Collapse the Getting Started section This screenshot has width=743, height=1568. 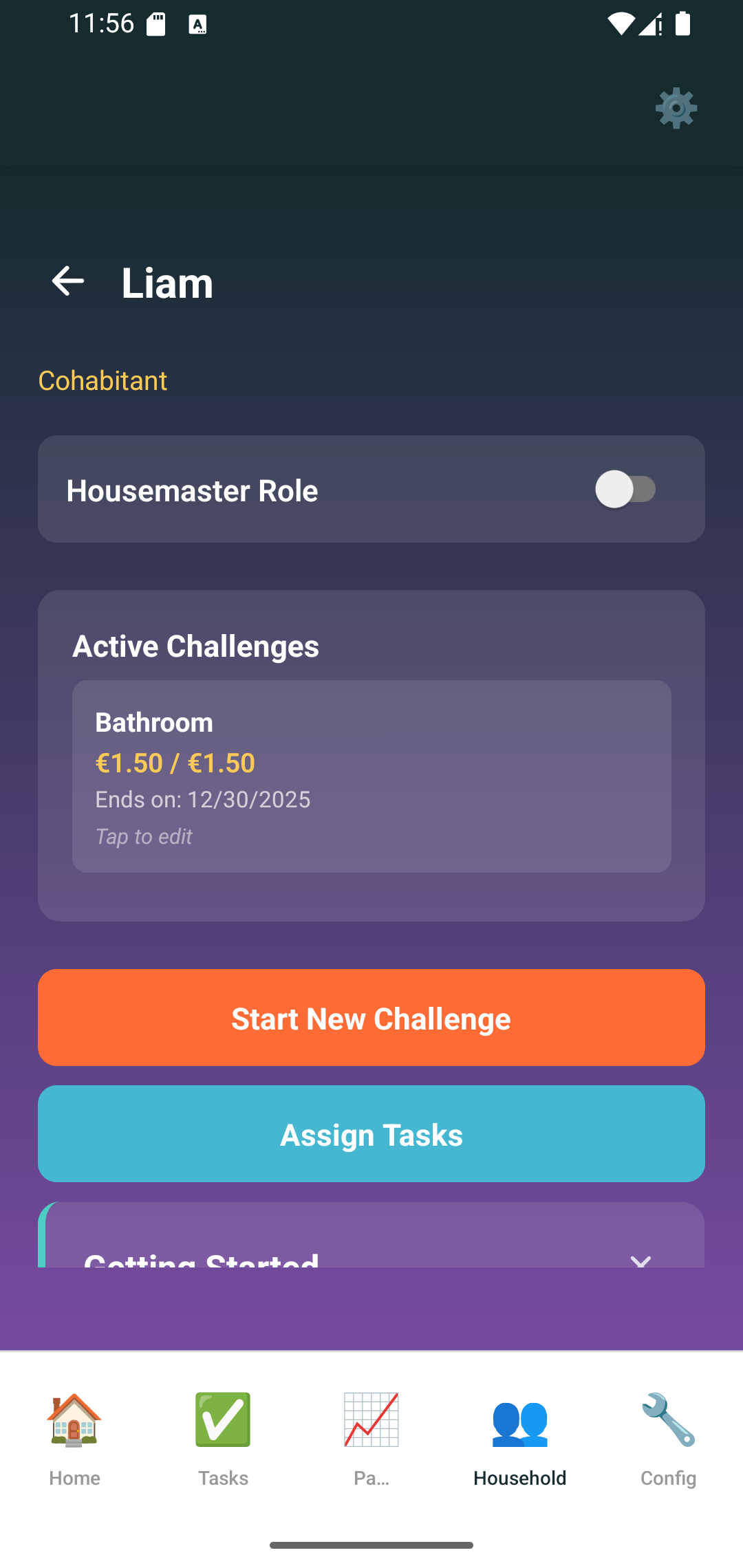641,1263
